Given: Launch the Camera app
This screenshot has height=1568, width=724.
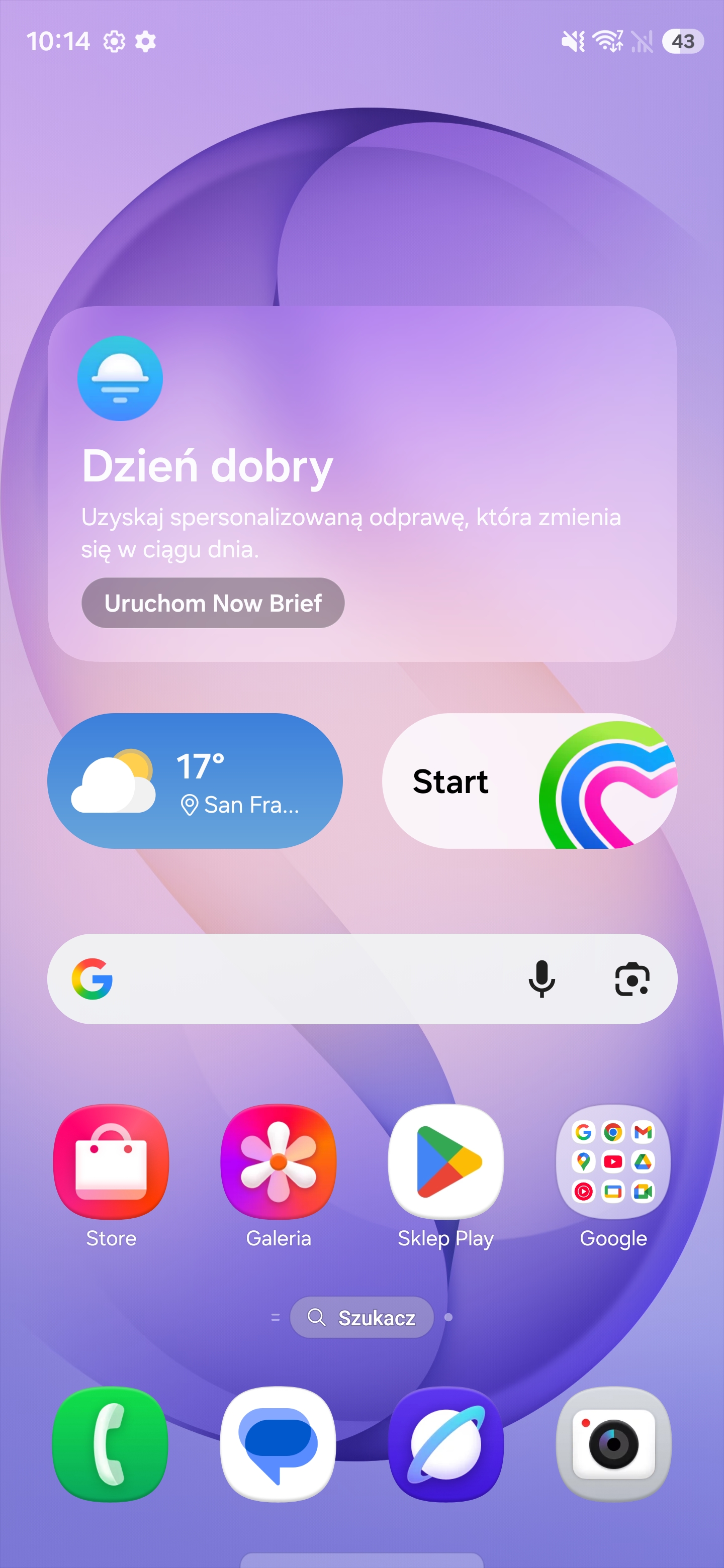Looking at the screenshot, I should pyautogui.click(x=613, y=1444).
